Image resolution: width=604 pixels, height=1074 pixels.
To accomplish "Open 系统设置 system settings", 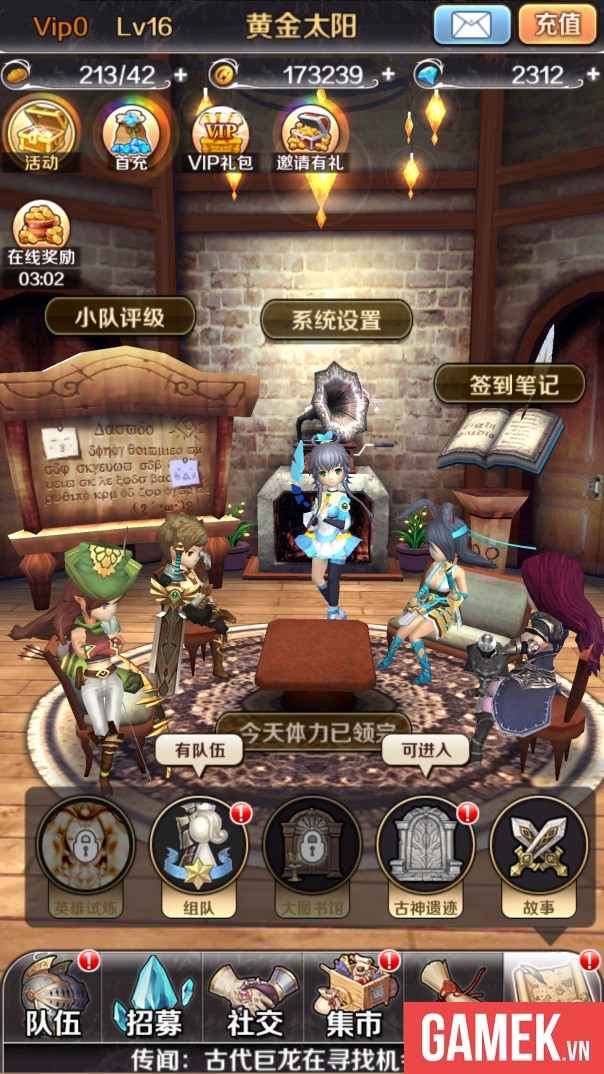I will (x=336, y=320).
